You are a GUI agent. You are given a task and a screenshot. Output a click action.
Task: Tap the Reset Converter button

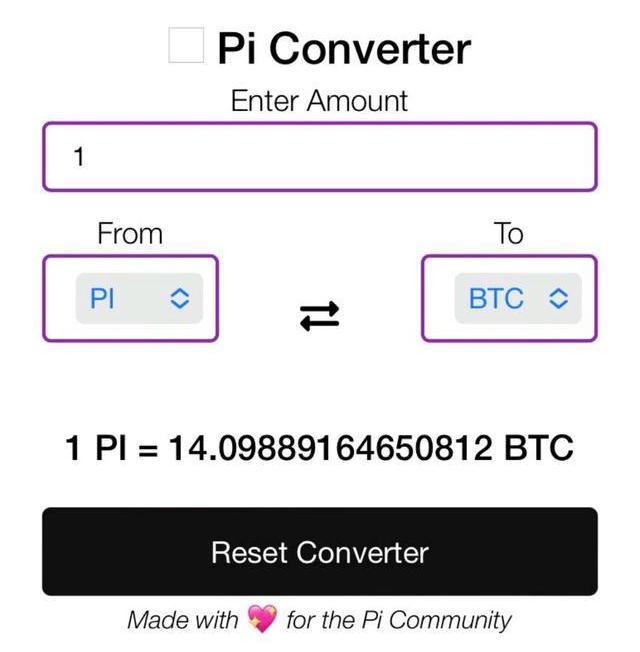click(x=319, y=552)
